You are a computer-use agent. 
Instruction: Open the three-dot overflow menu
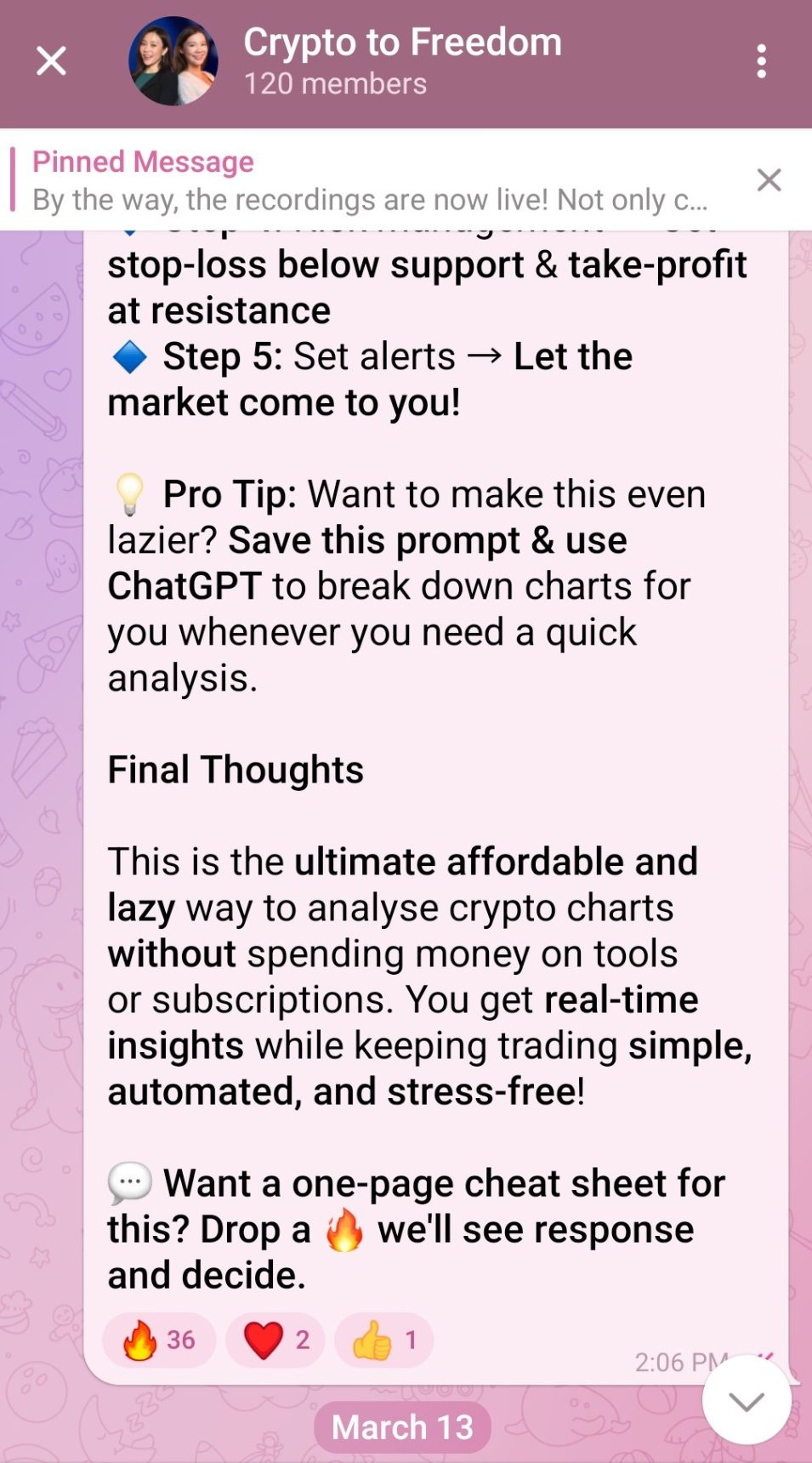coord(761,61)
